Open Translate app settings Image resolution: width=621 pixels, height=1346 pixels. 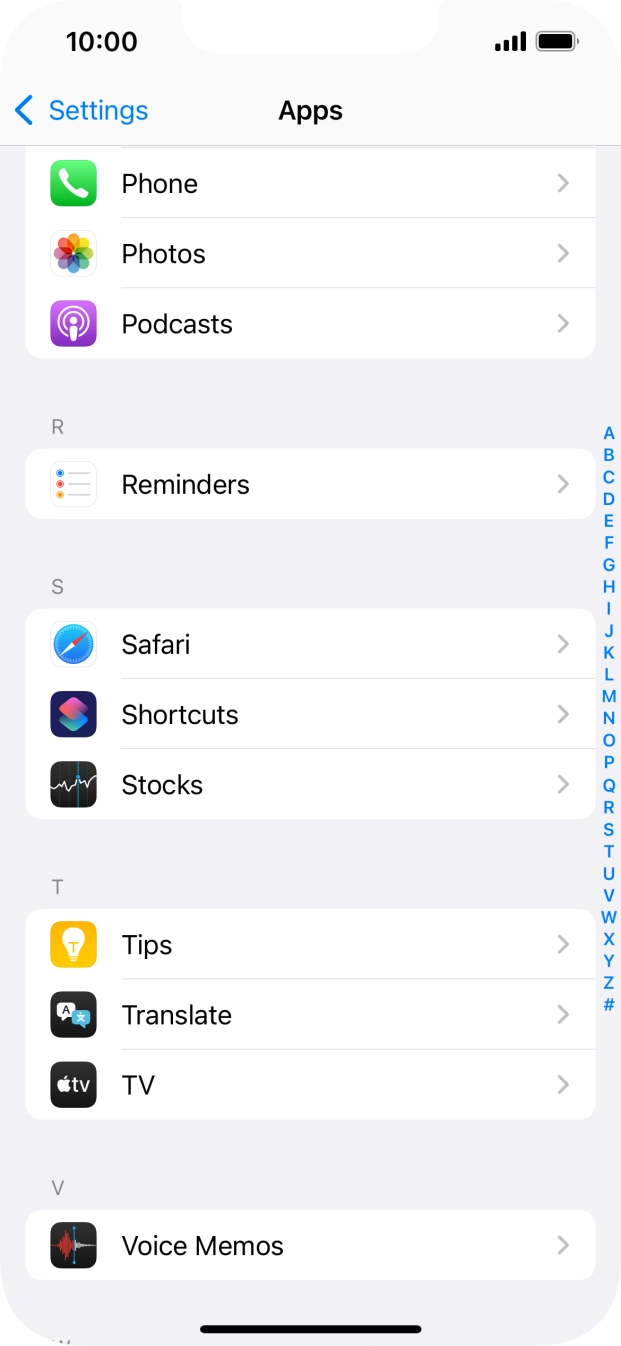pos(310,1015)
